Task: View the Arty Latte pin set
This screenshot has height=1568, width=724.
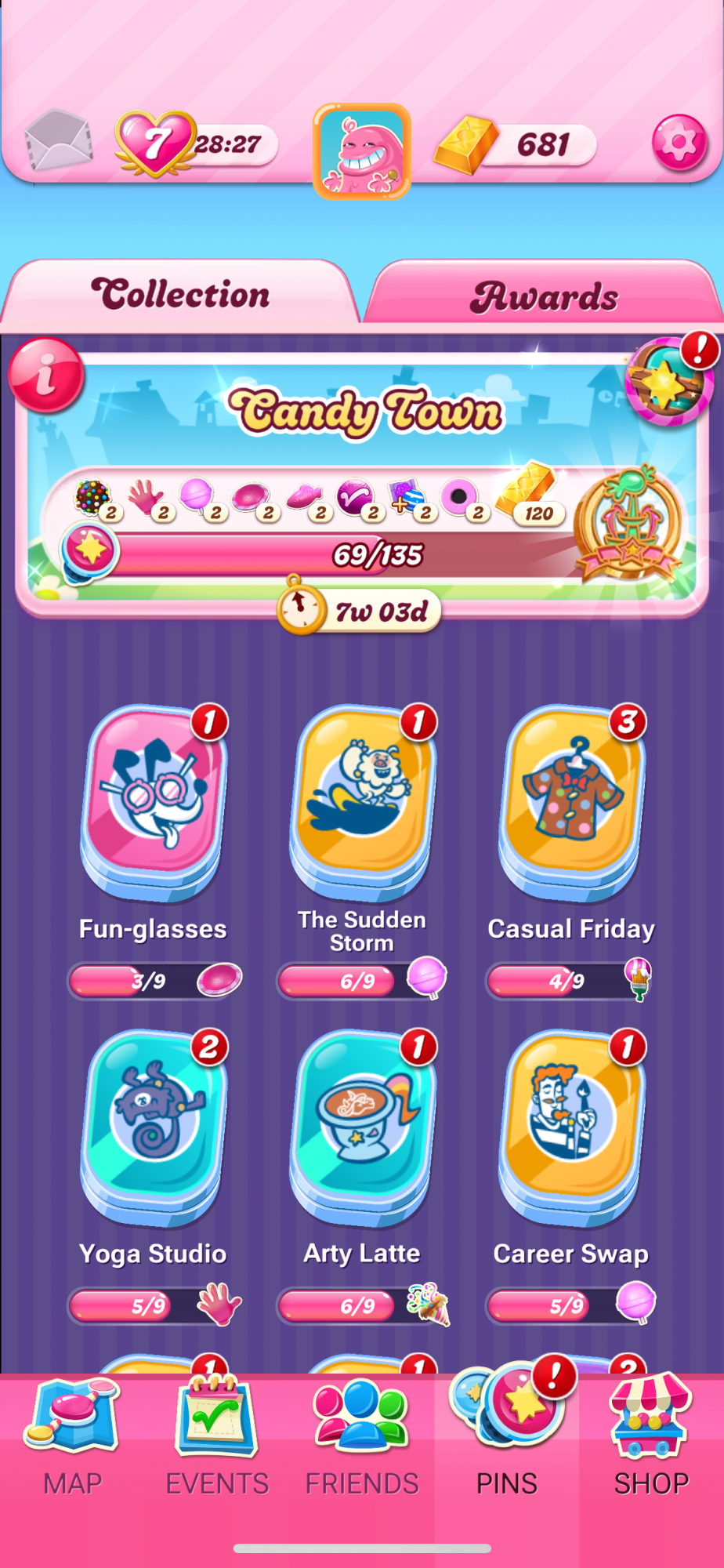Action: click(x=362, y=1129)
